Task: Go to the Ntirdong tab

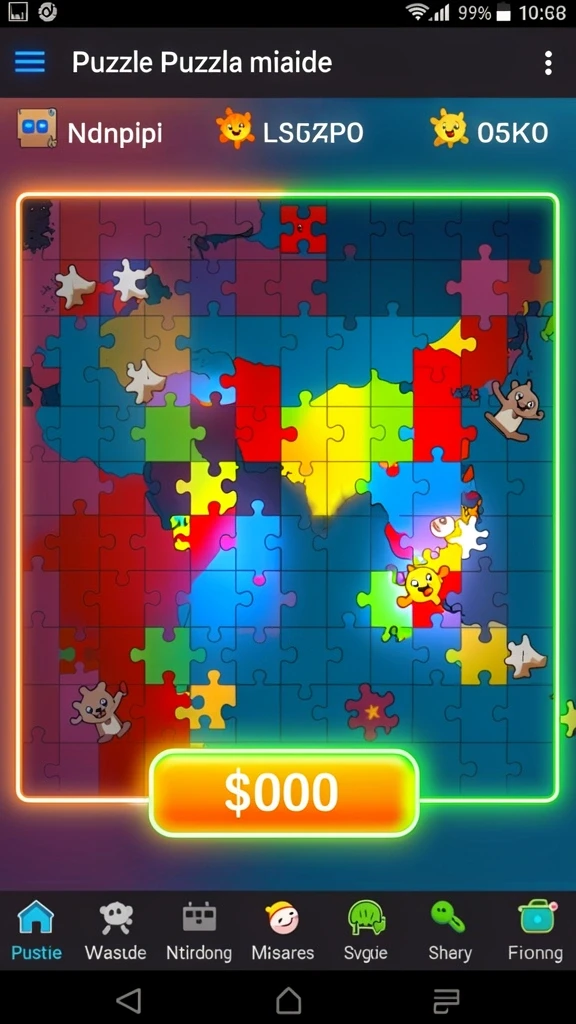Action: pyautogui.click(x=199, y=930)
